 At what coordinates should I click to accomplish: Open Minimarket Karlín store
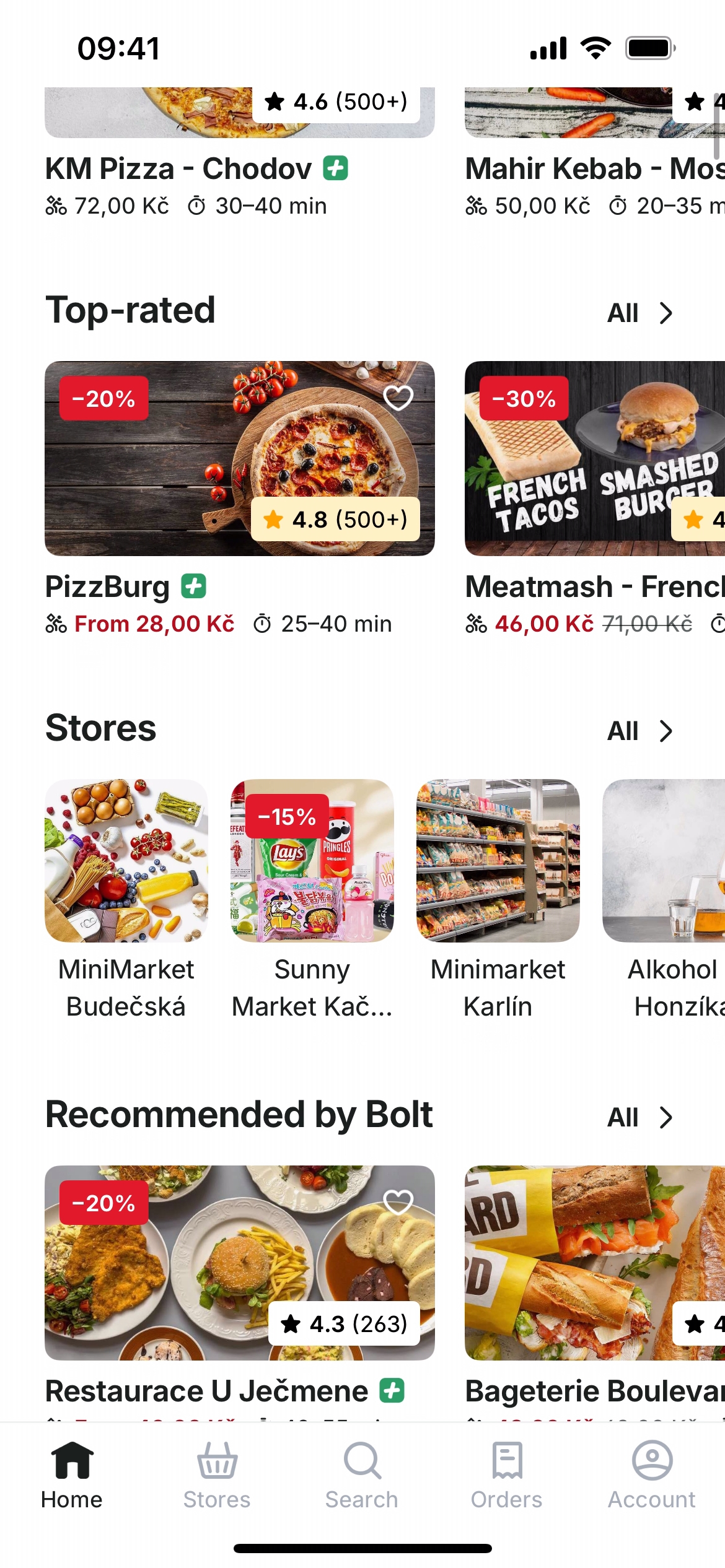point(498,861)
